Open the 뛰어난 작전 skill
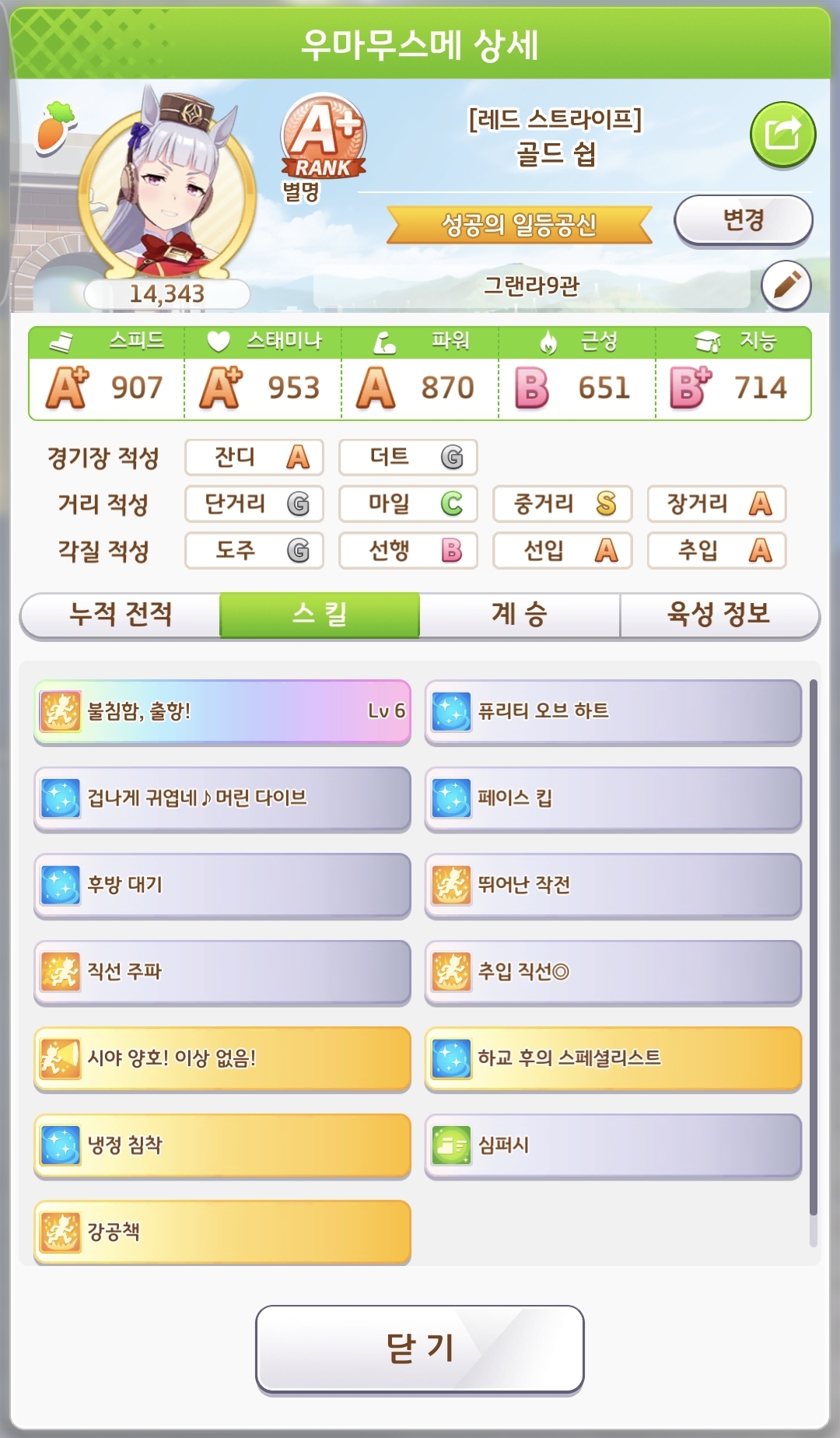Screen dimensions: 840x1438 point(613,886)
